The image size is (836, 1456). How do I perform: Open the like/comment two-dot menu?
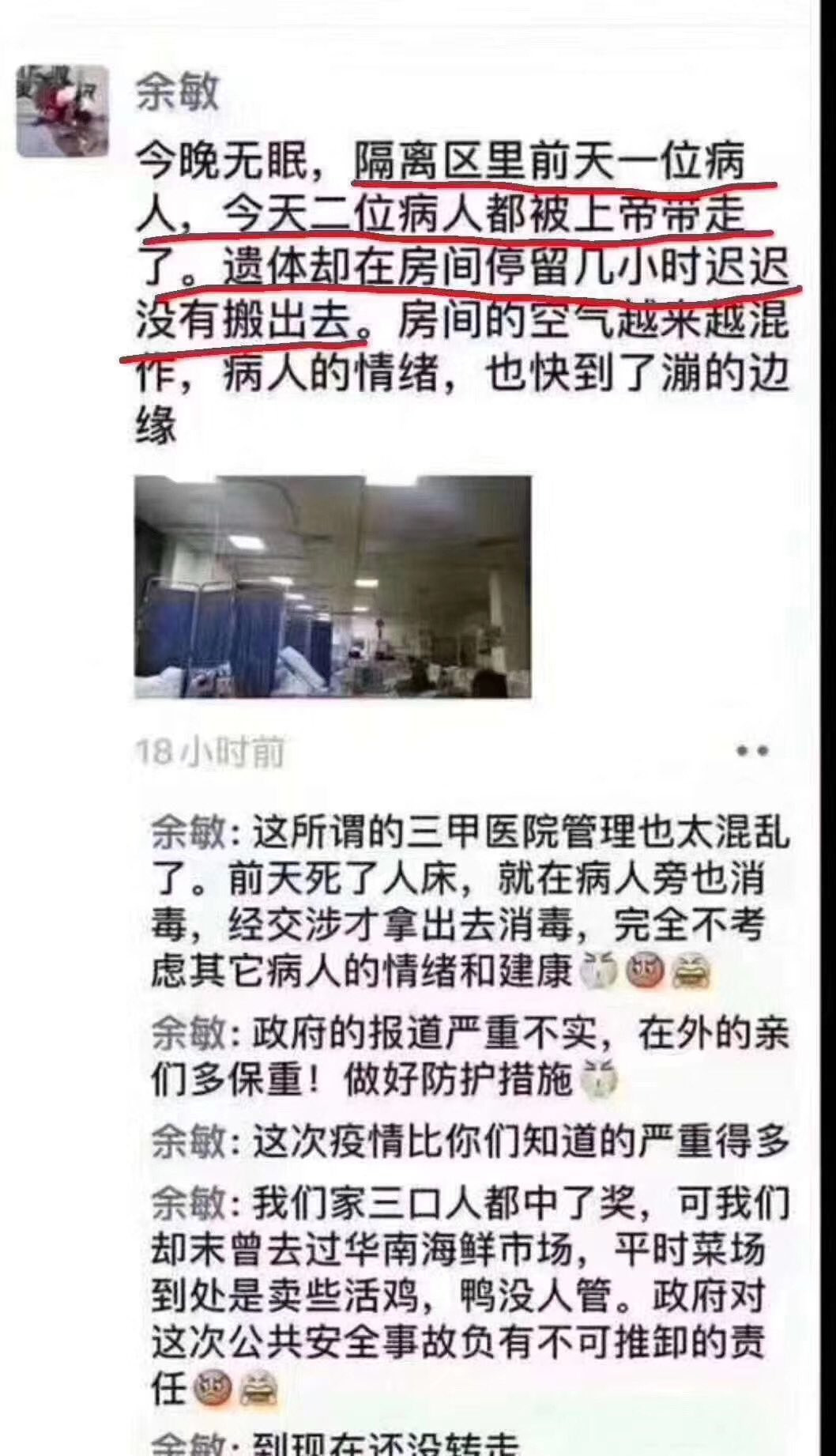point(751,751)
